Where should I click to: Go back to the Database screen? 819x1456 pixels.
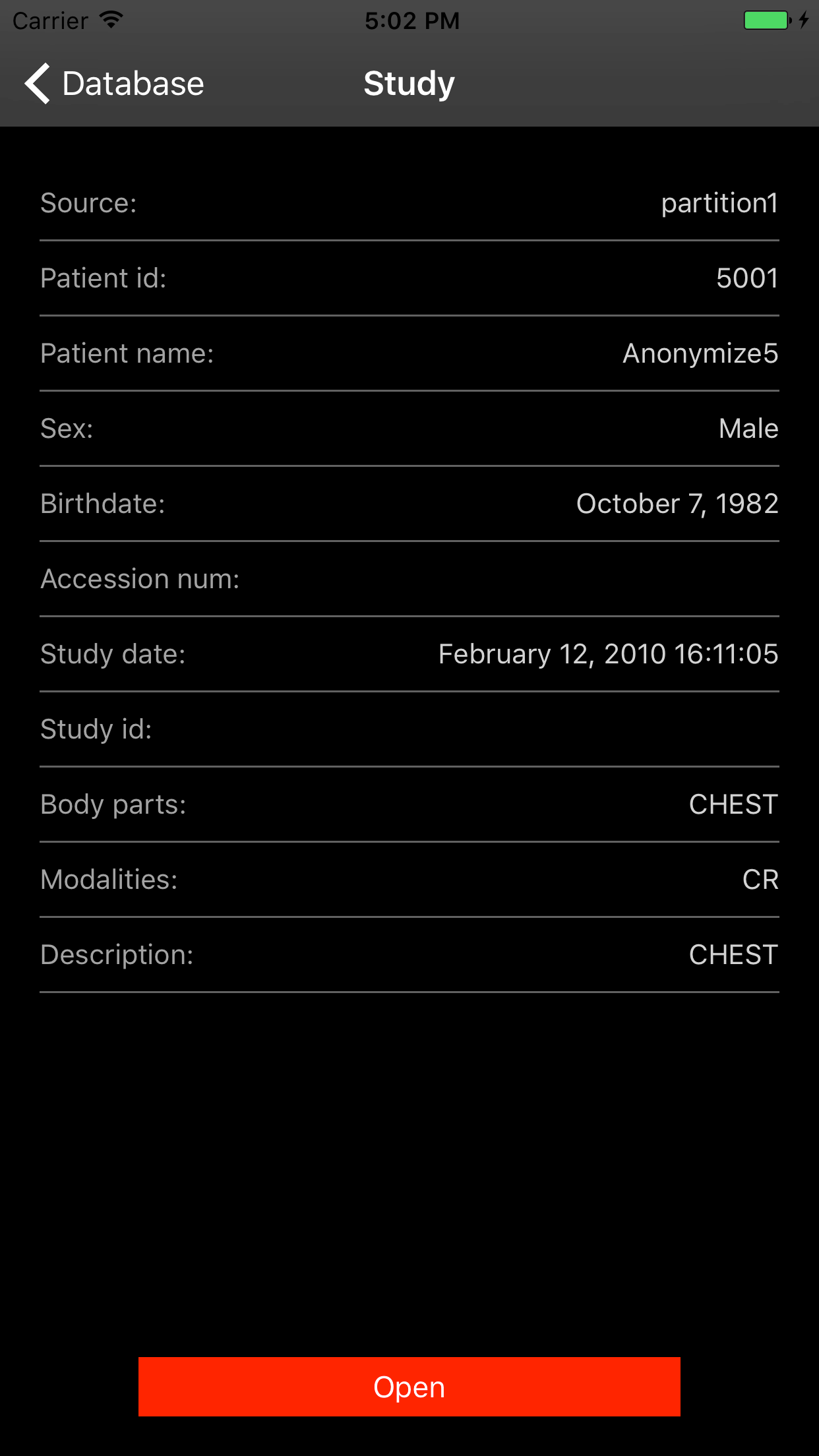[114, 84]
